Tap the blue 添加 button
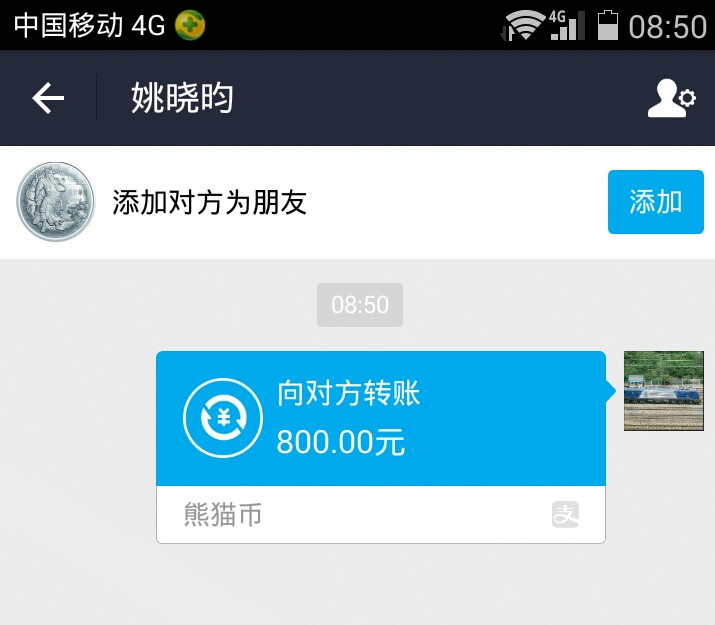 click(655, 202)
